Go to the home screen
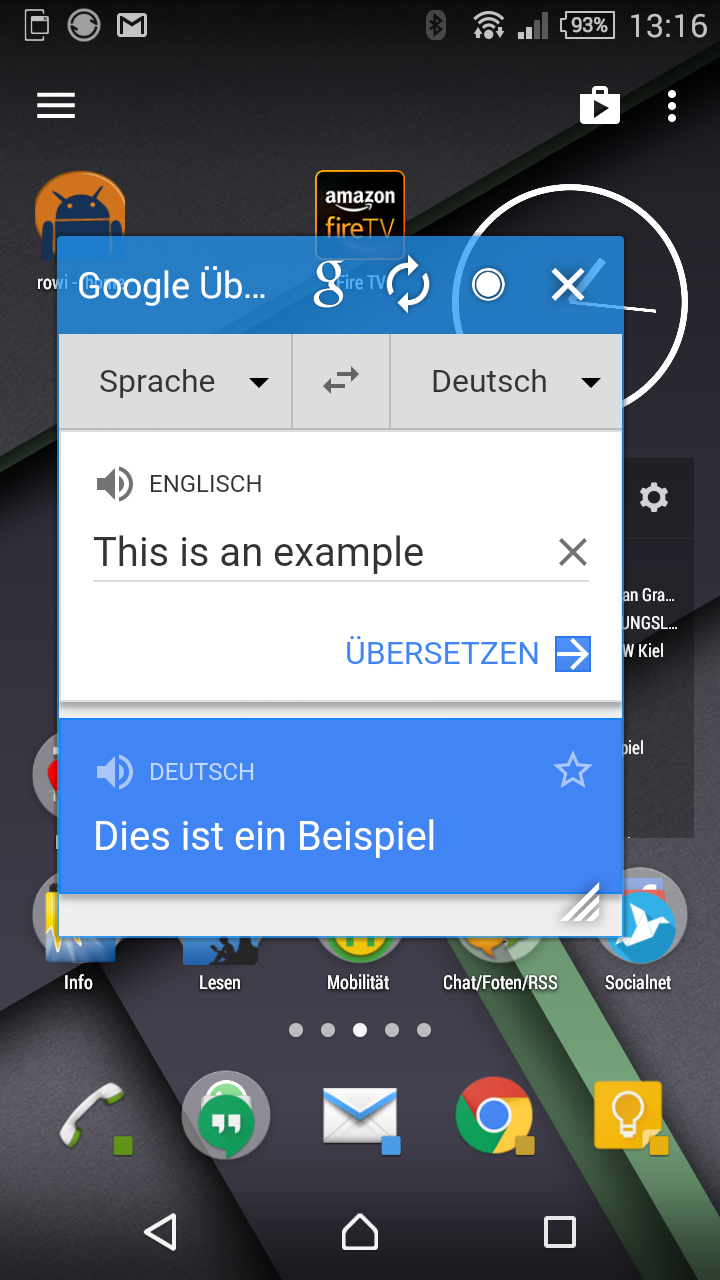720x1280 pixels. 360,1232
